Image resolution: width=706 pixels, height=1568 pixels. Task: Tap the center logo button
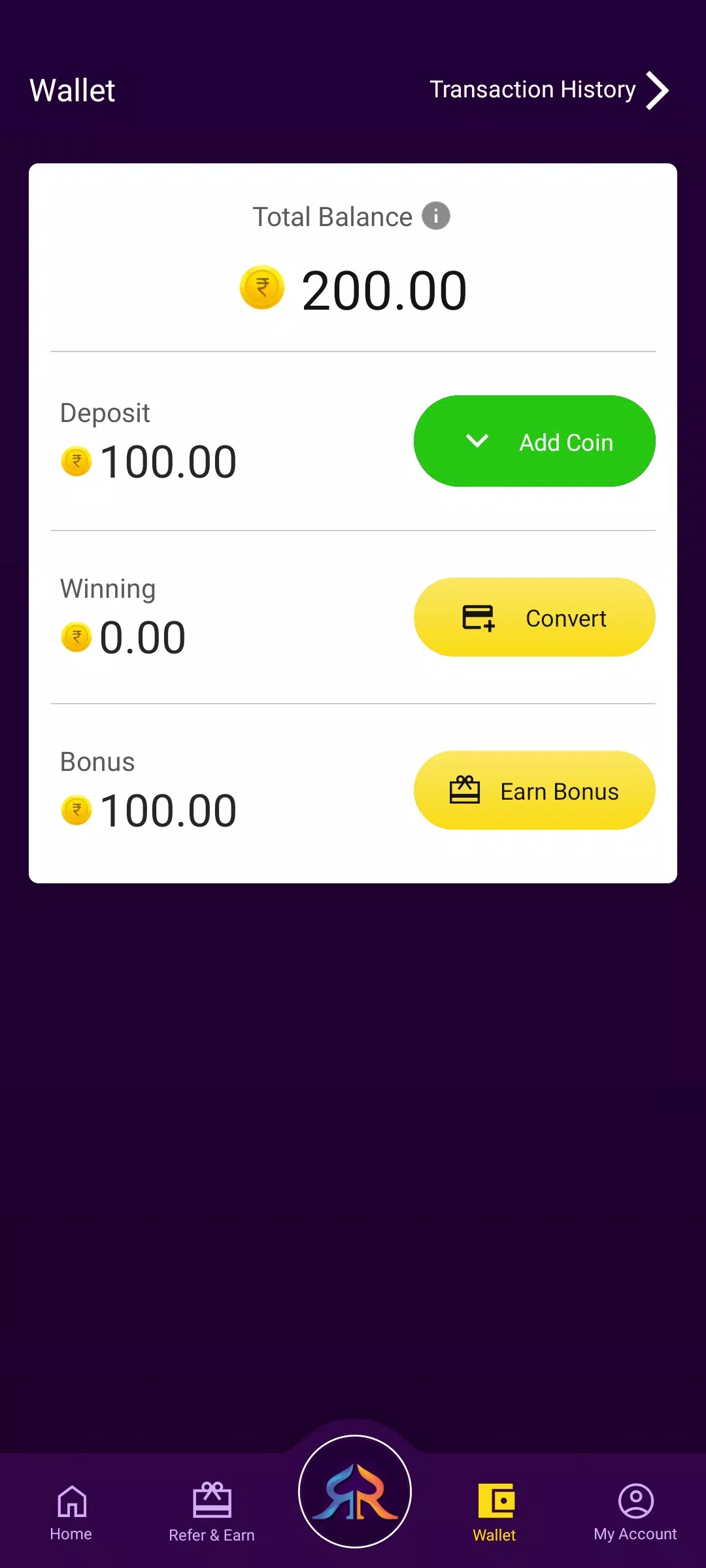(x=355, y=1492)
